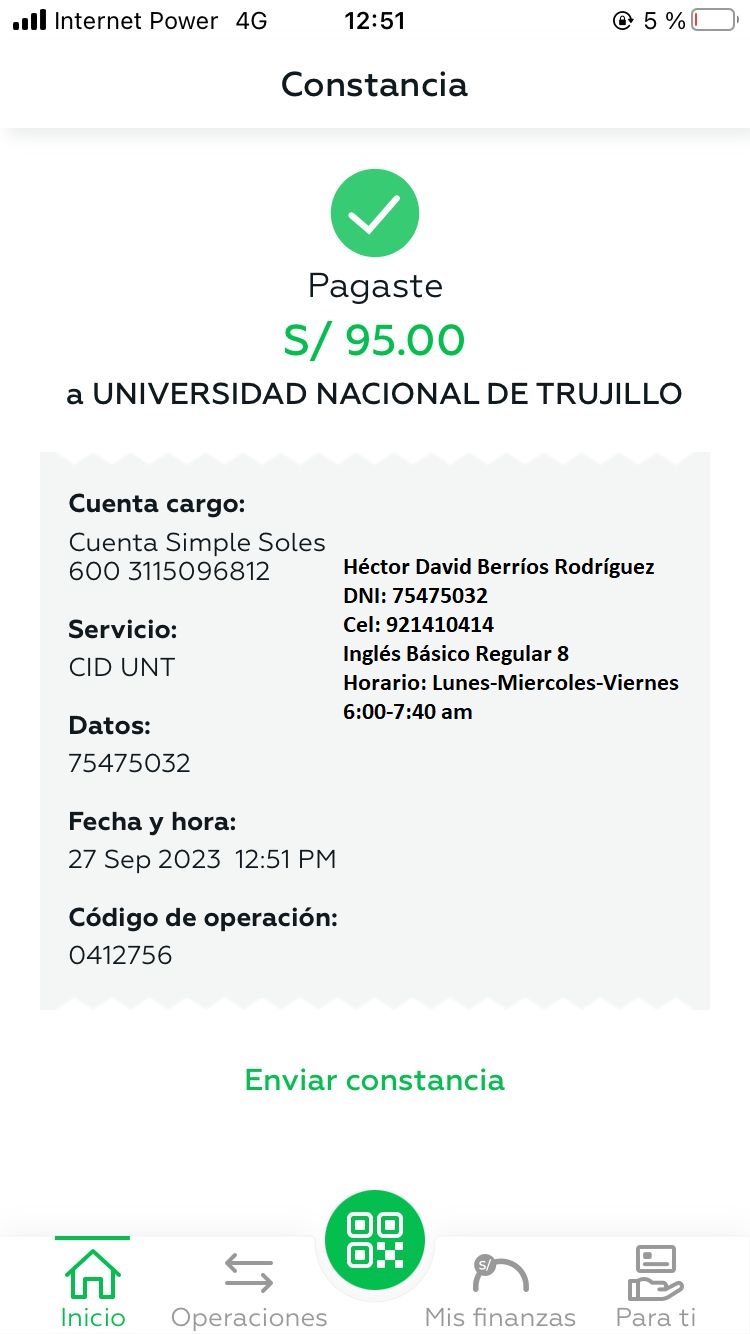Switch to the Operaciones tab

tap(249, 1288)
